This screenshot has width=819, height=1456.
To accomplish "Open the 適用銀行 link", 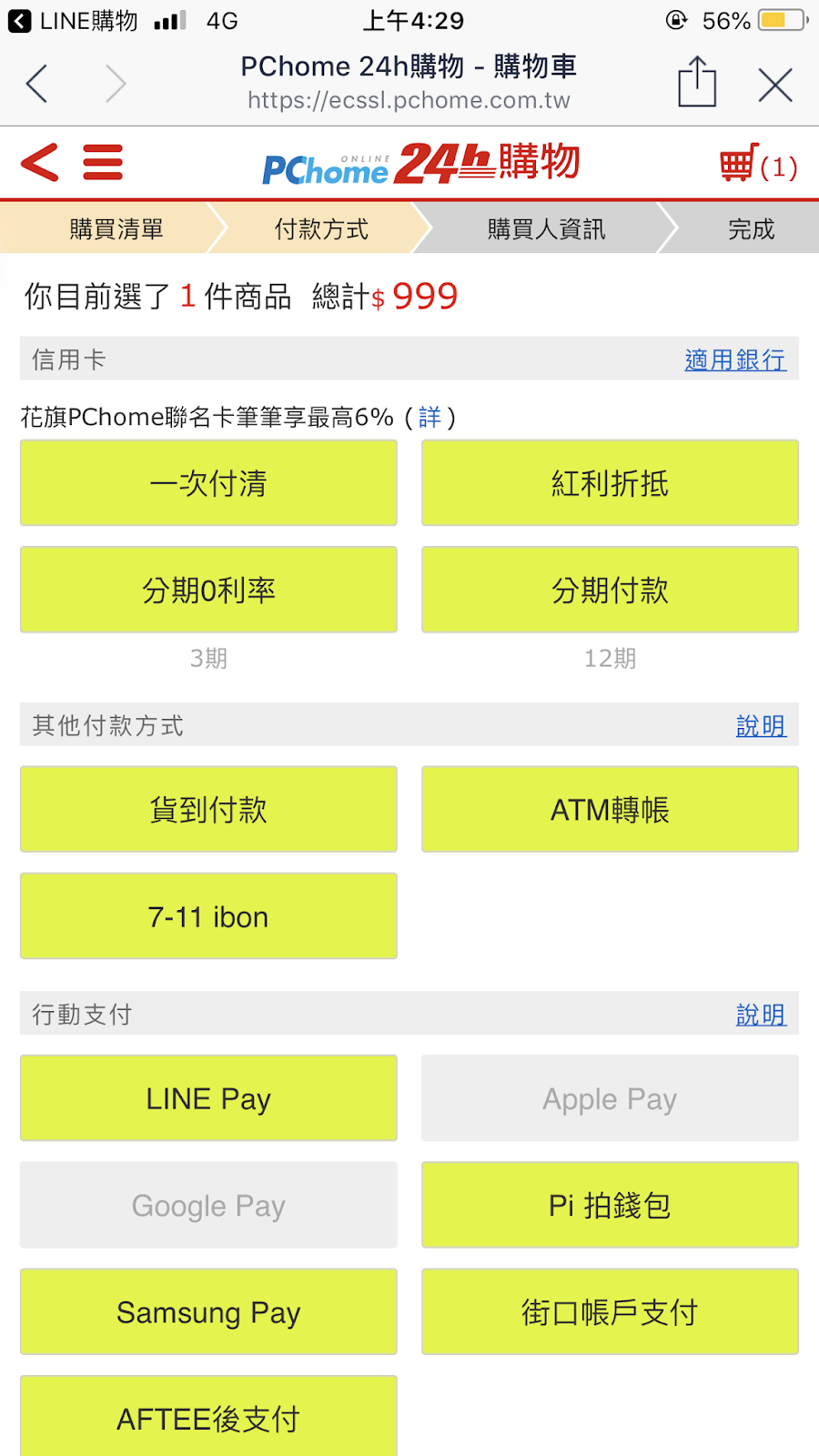I will [x=735, y=359].
